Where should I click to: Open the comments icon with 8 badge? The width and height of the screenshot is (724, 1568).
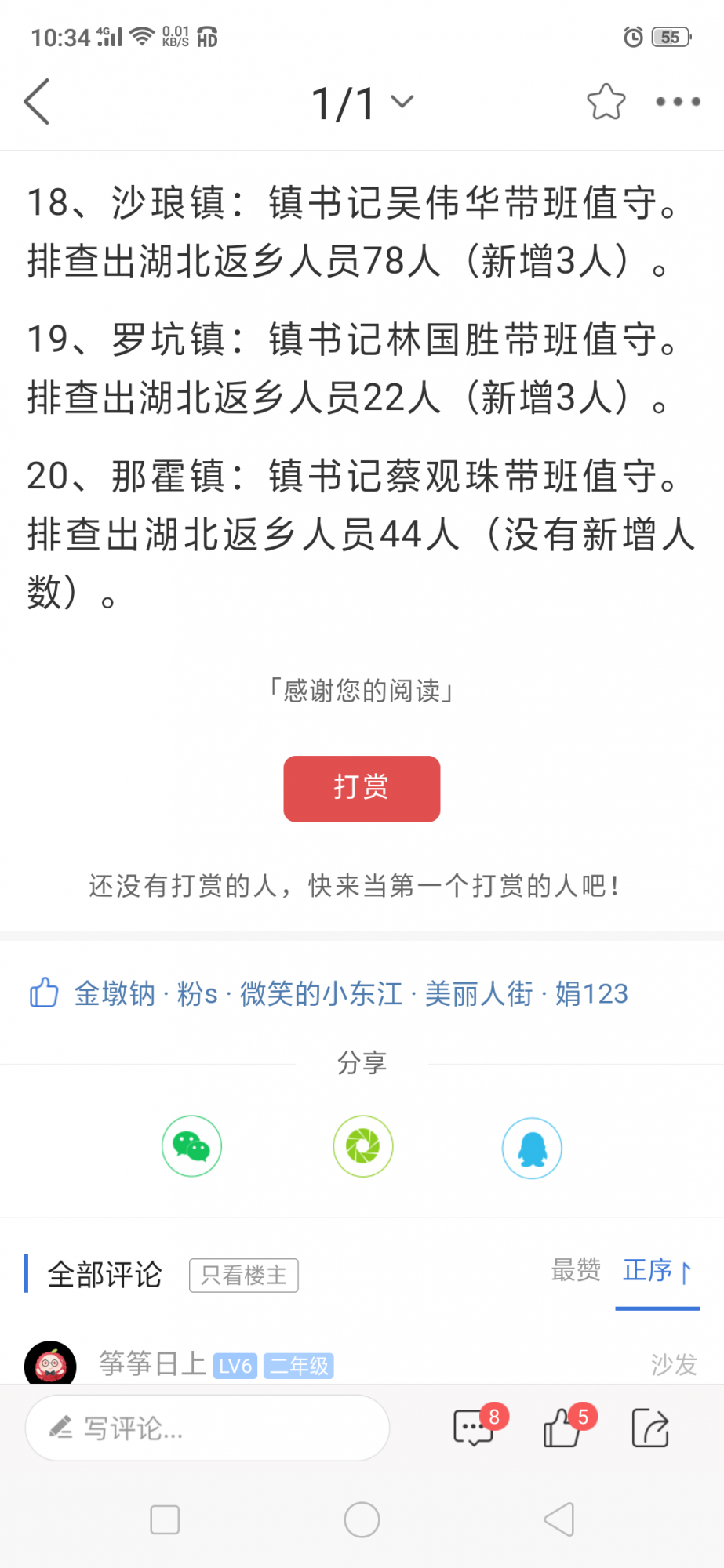coord(474,1428)
